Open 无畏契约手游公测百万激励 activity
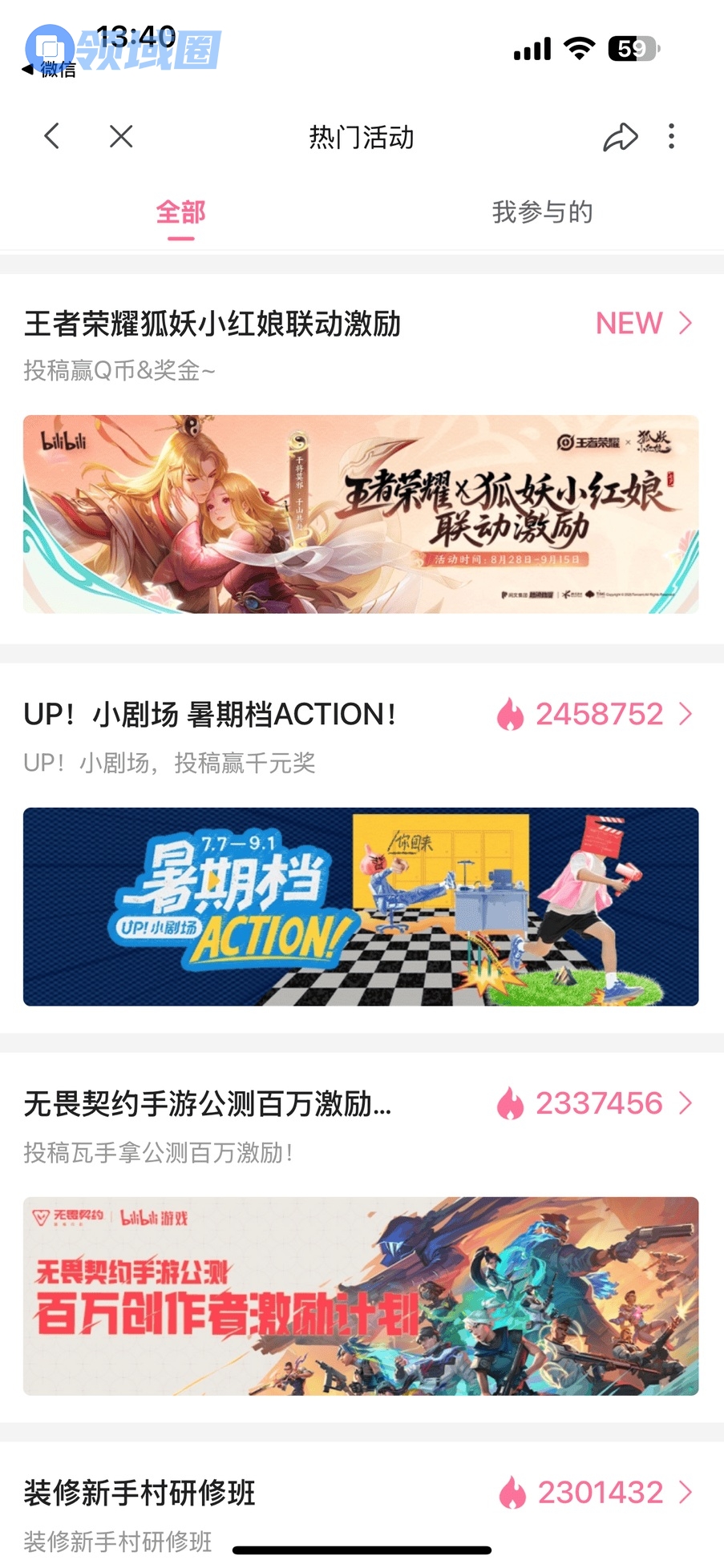Image resolution: width=724 pixels, height=1568 pixels. [208, 1104]
